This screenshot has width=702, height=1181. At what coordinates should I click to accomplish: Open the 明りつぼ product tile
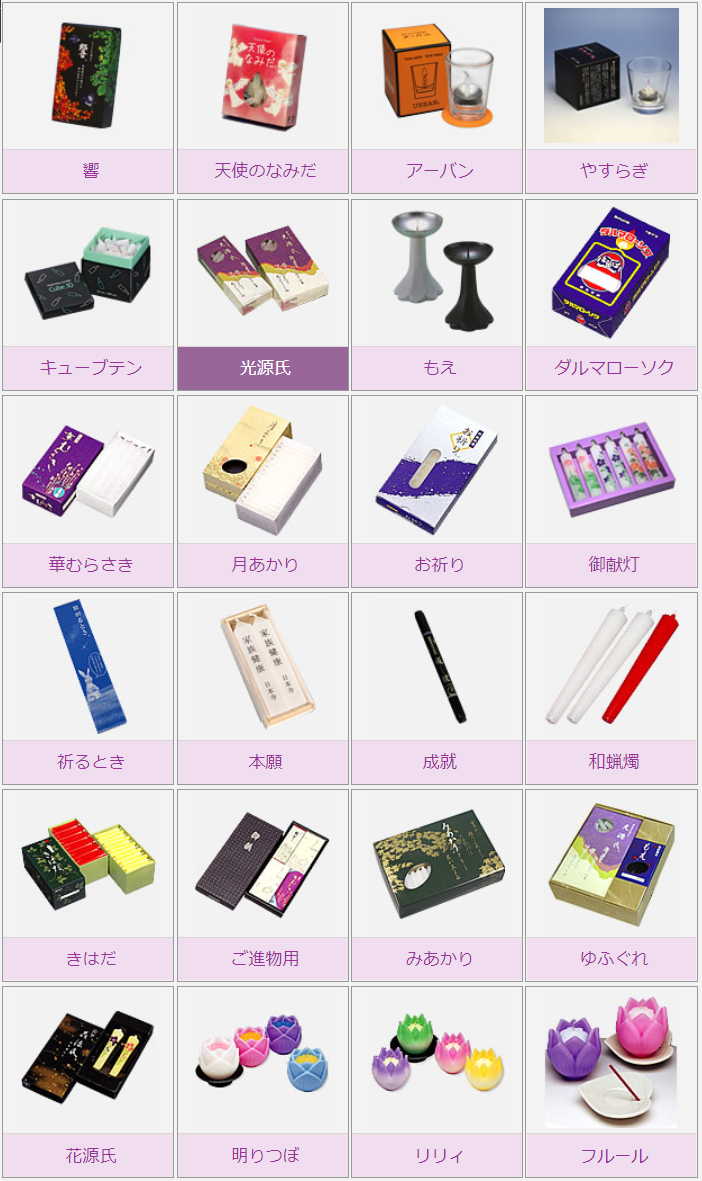pyautogui.click(x=263, y=1082)
